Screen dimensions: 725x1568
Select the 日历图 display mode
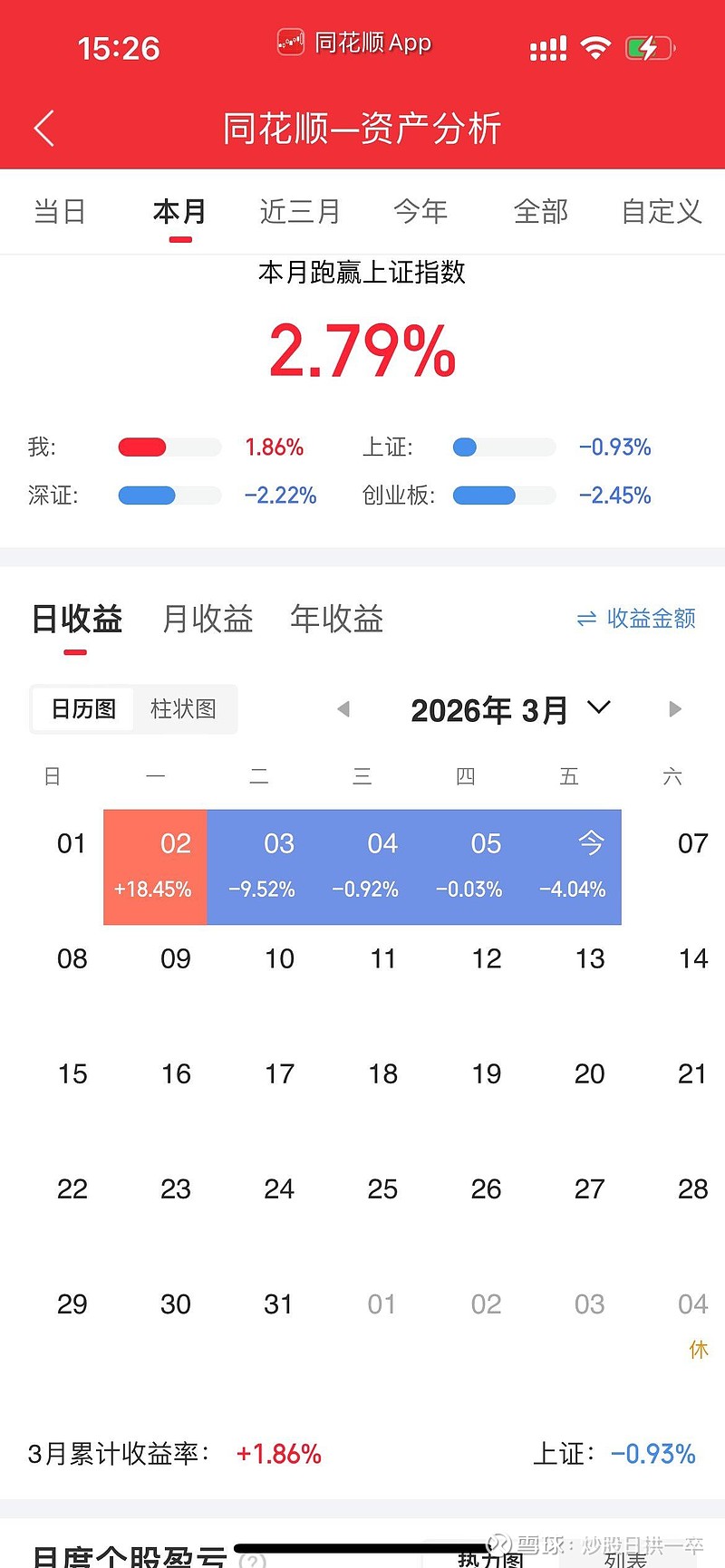pos(82,709)
